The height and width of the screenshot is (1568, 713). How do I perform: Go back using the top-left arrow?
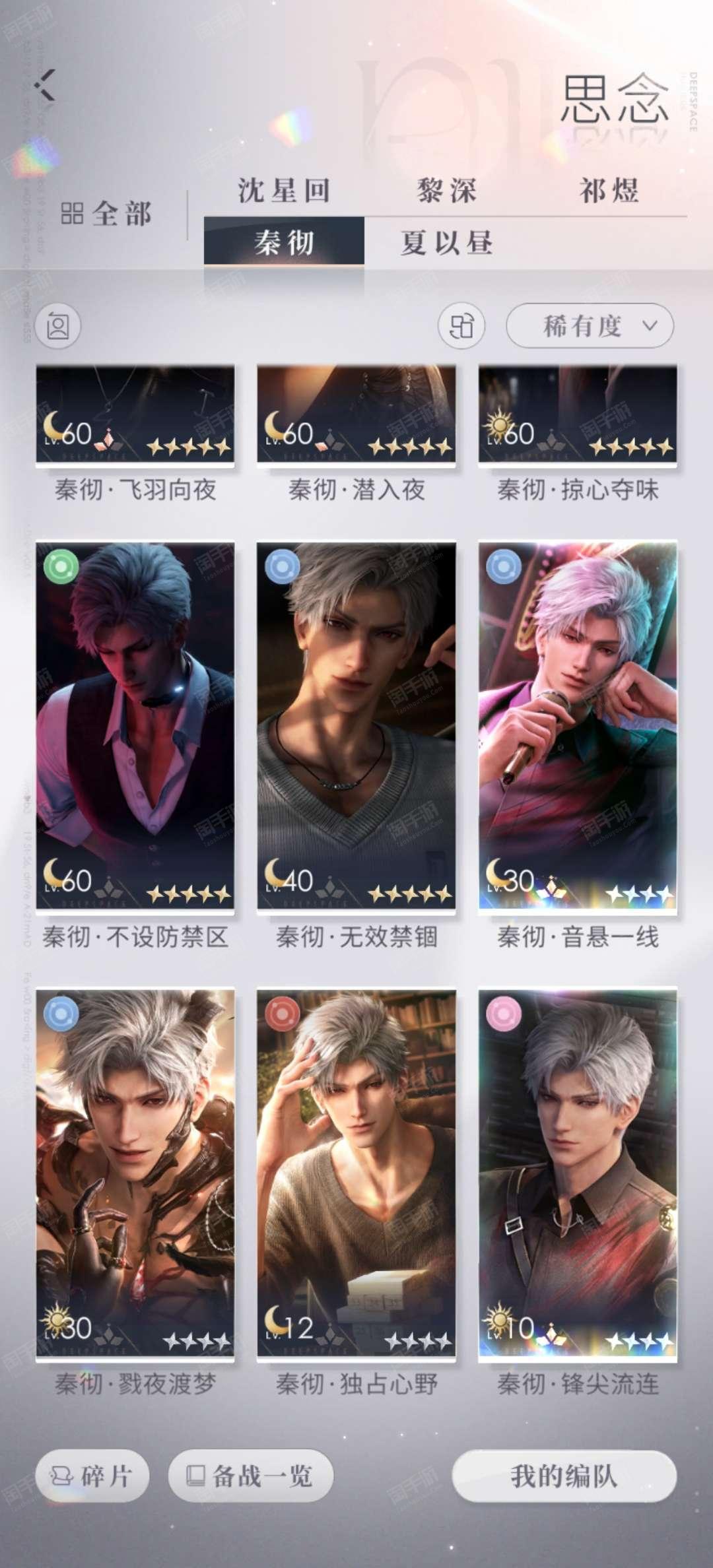tap(45, 86)
